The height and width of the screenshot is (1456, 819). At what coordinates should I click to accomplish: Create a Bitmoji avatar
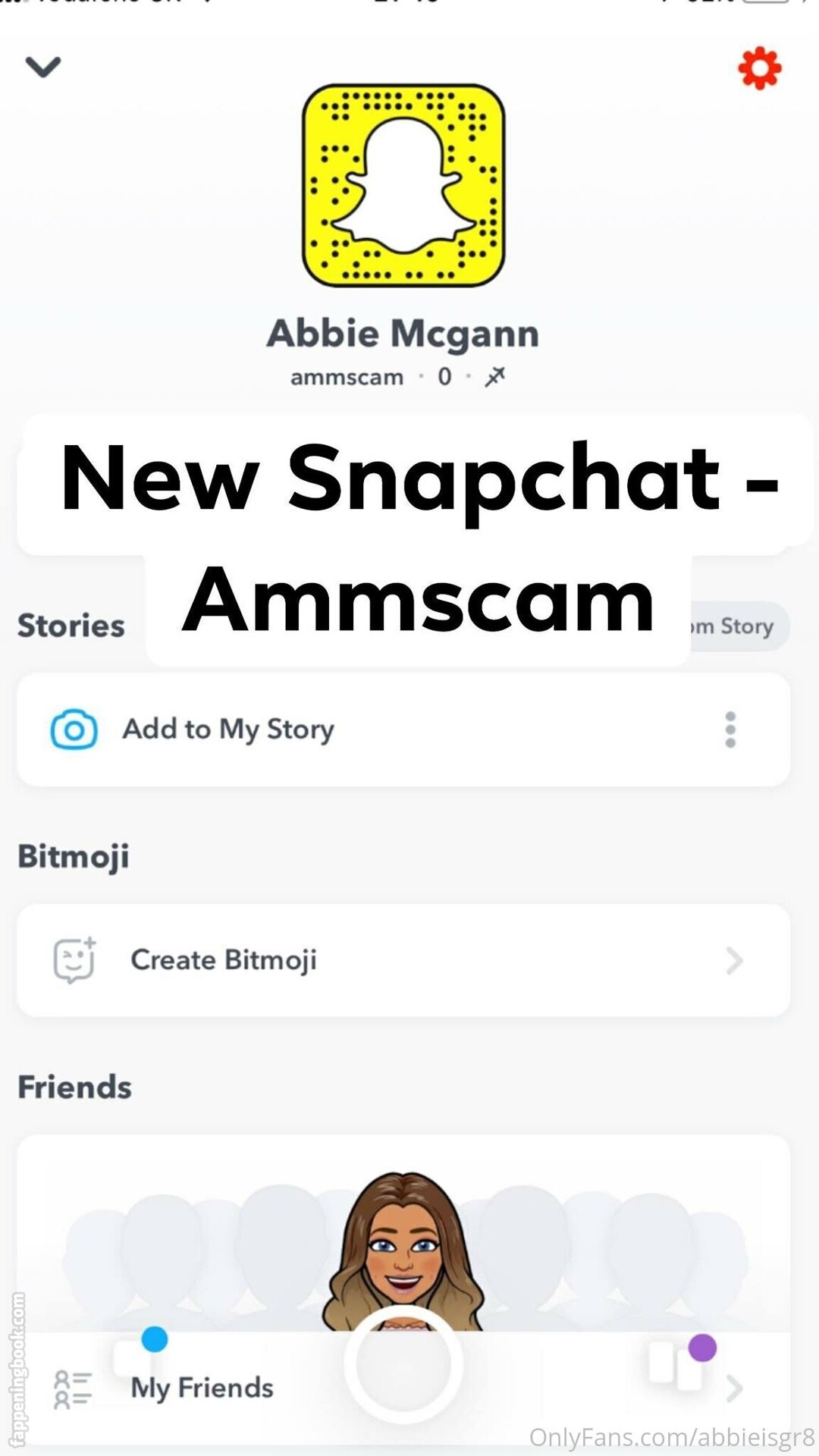pos(403,960)
